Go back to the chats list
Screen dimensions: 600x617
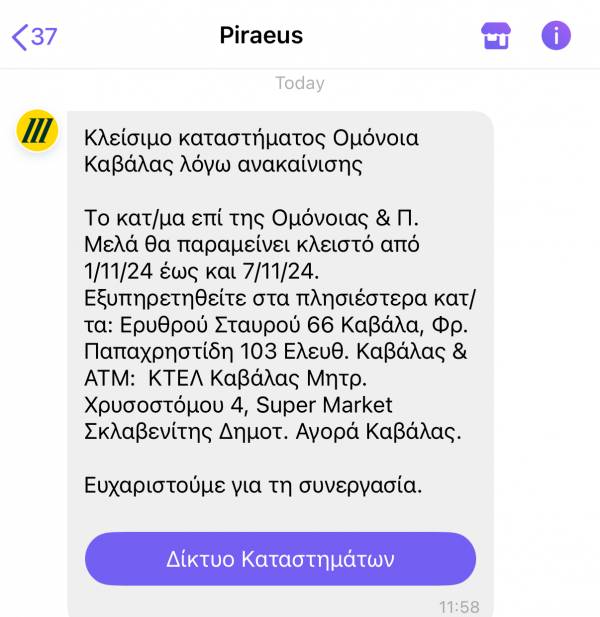33,37
